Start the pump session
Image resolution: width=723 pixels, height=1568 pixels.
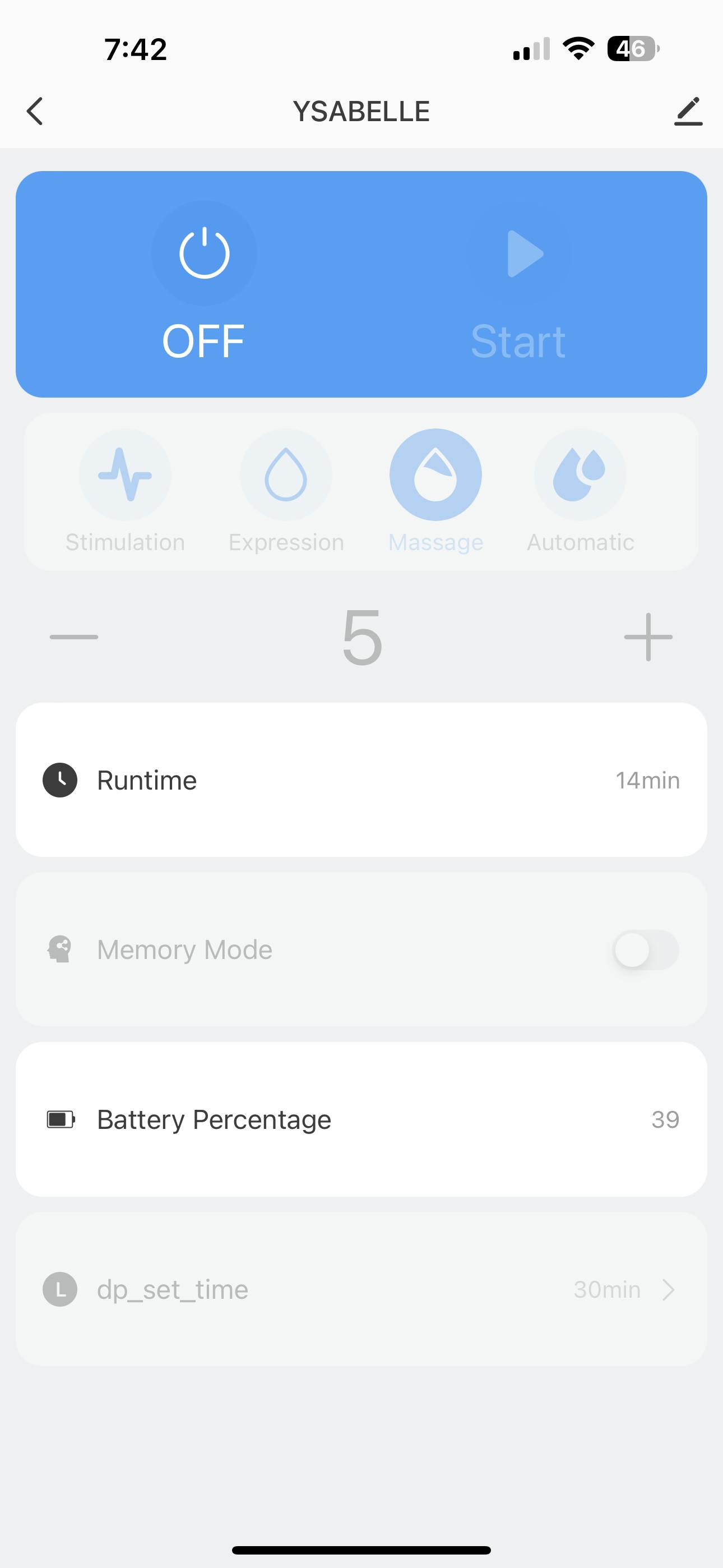point(519,253)
